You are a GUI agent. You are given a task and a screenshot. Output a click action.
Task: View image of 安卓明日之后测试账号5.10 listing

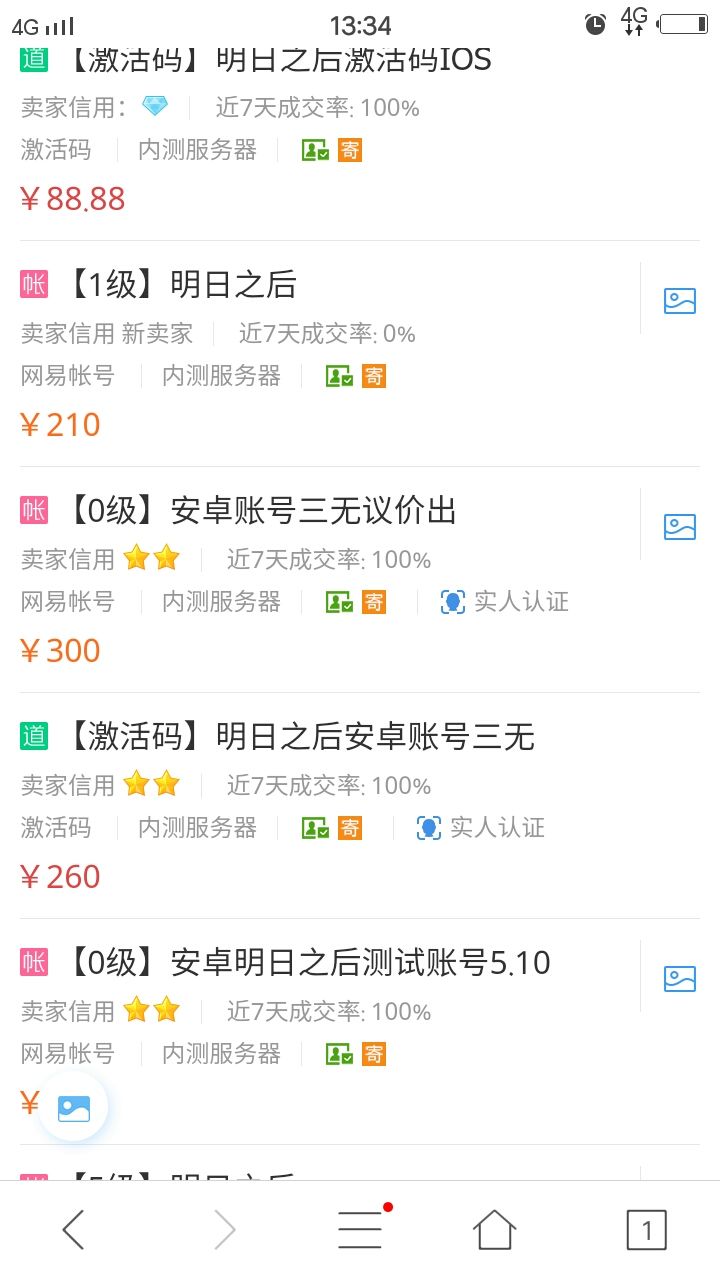coord(680,978)
